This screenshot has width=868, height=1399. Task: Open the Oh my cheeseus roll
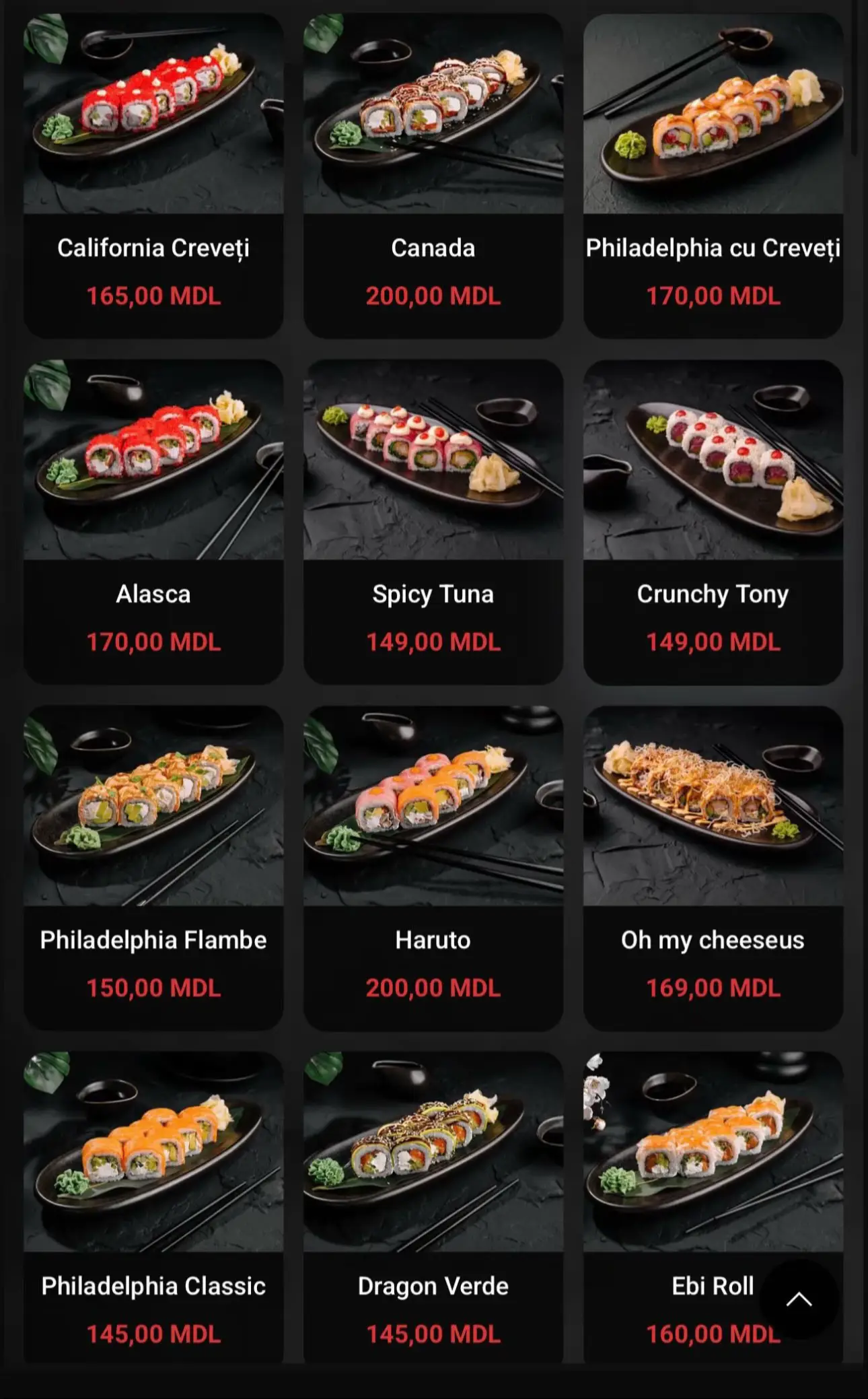pos(713,868)
